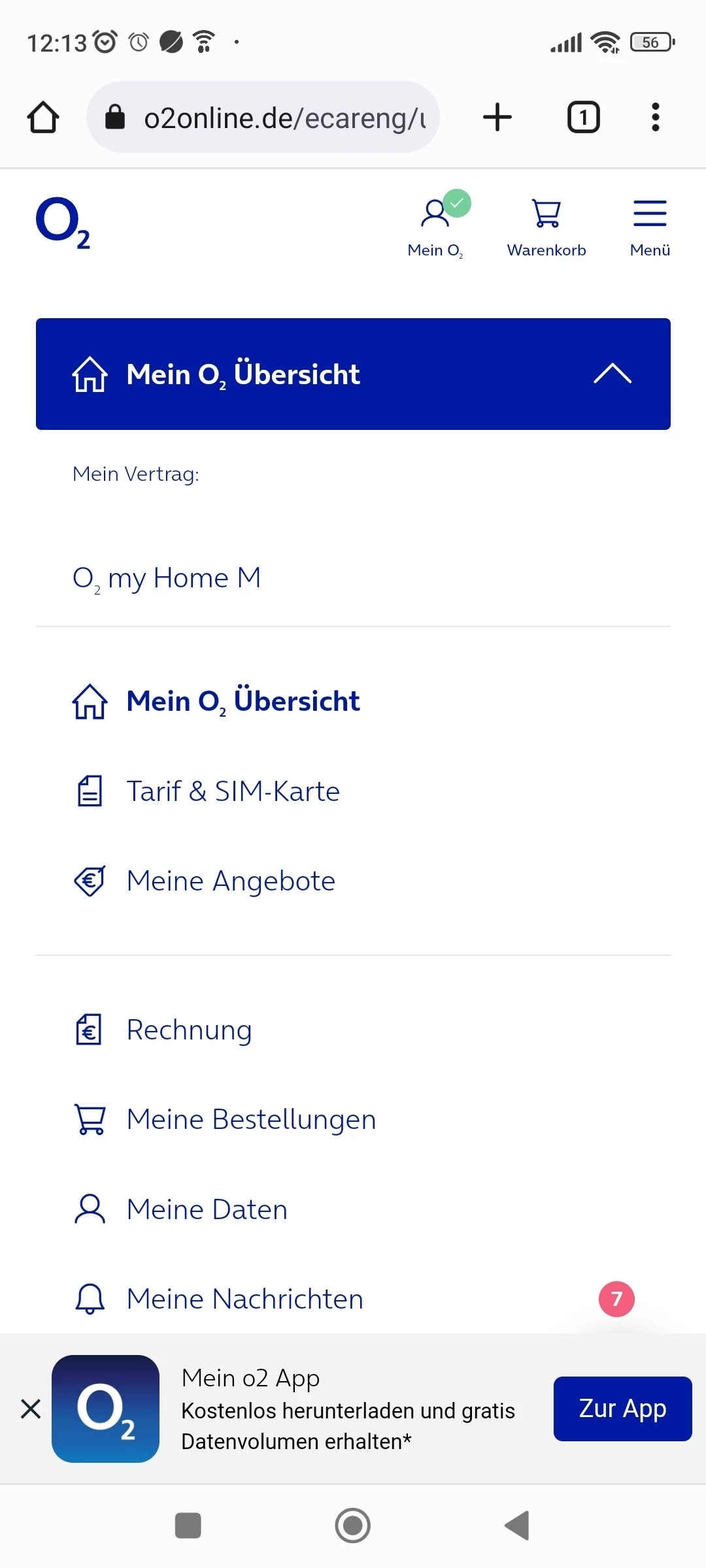Go back with the system back button
Screen dimensions: 706x1568
click(517, 1526)
